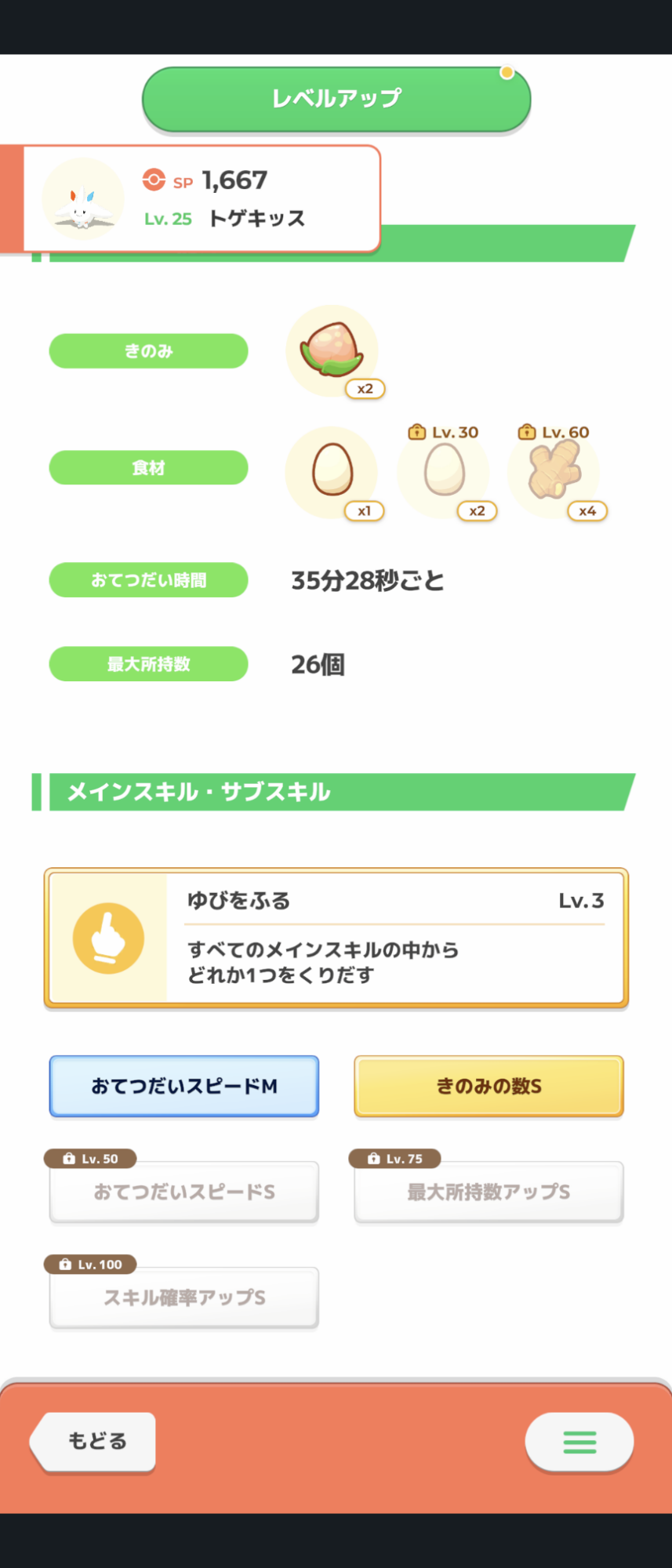Open ゆびをふる main skill details
The height and width of the screenshot is (1568, 672).
(336, 938)
